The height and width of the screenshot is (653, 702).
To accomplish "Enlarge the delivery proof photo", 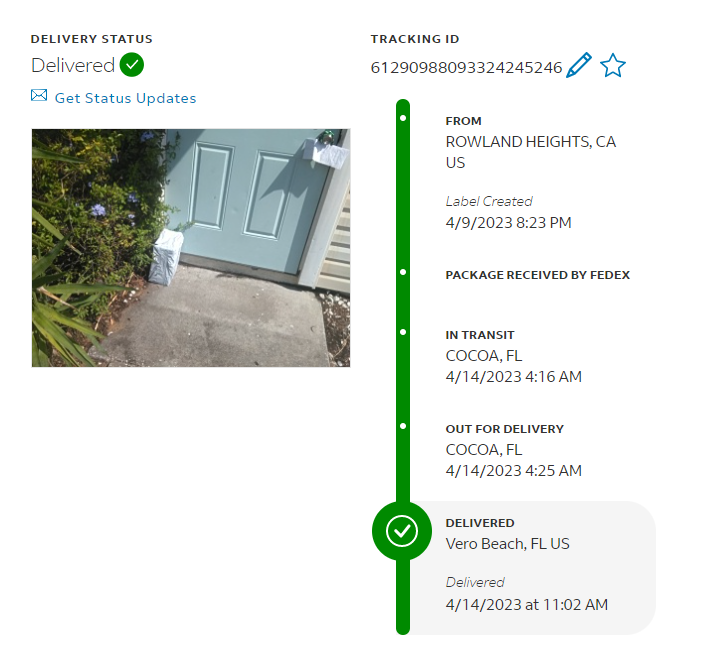I will click(x=190, y=247).
